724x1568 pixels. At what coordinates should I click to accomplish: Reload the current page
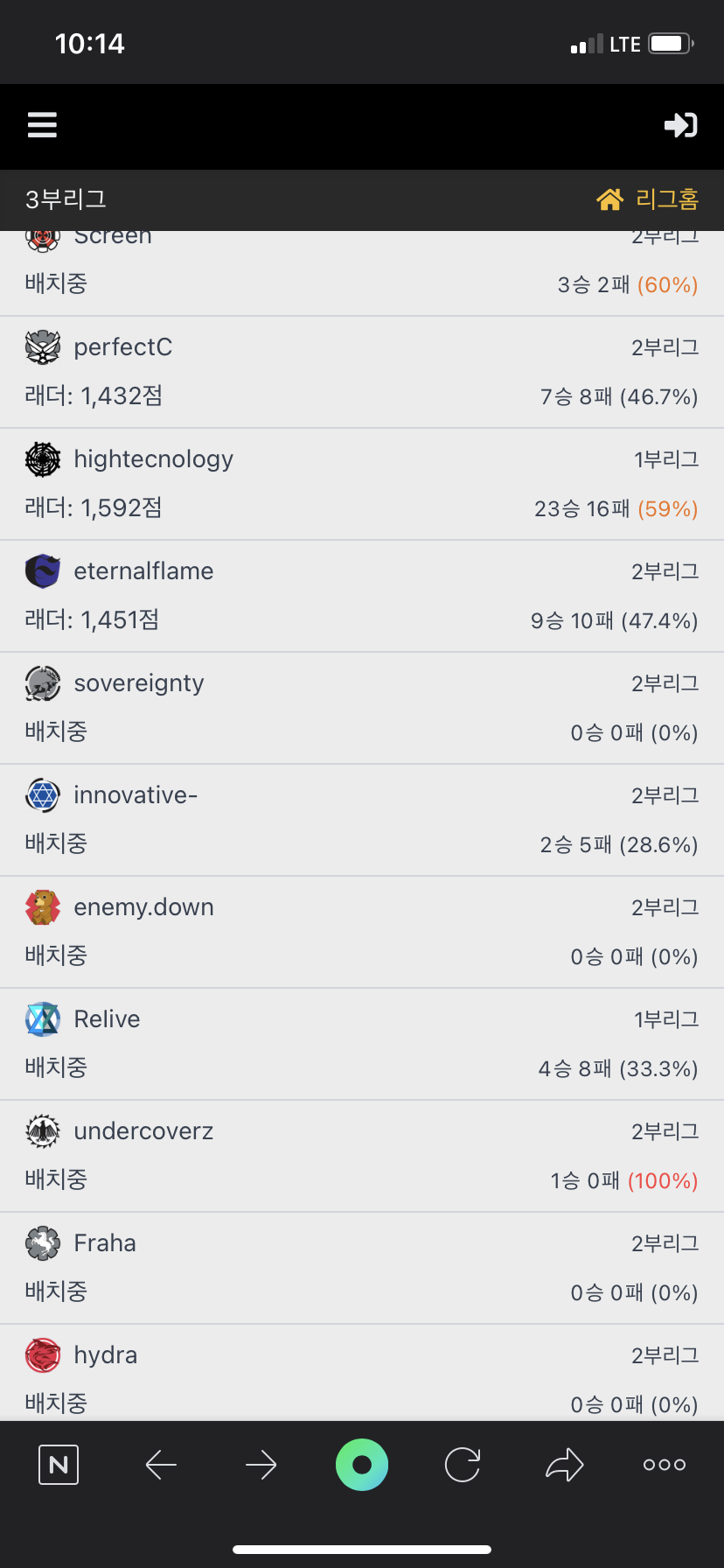(463, 1465)
